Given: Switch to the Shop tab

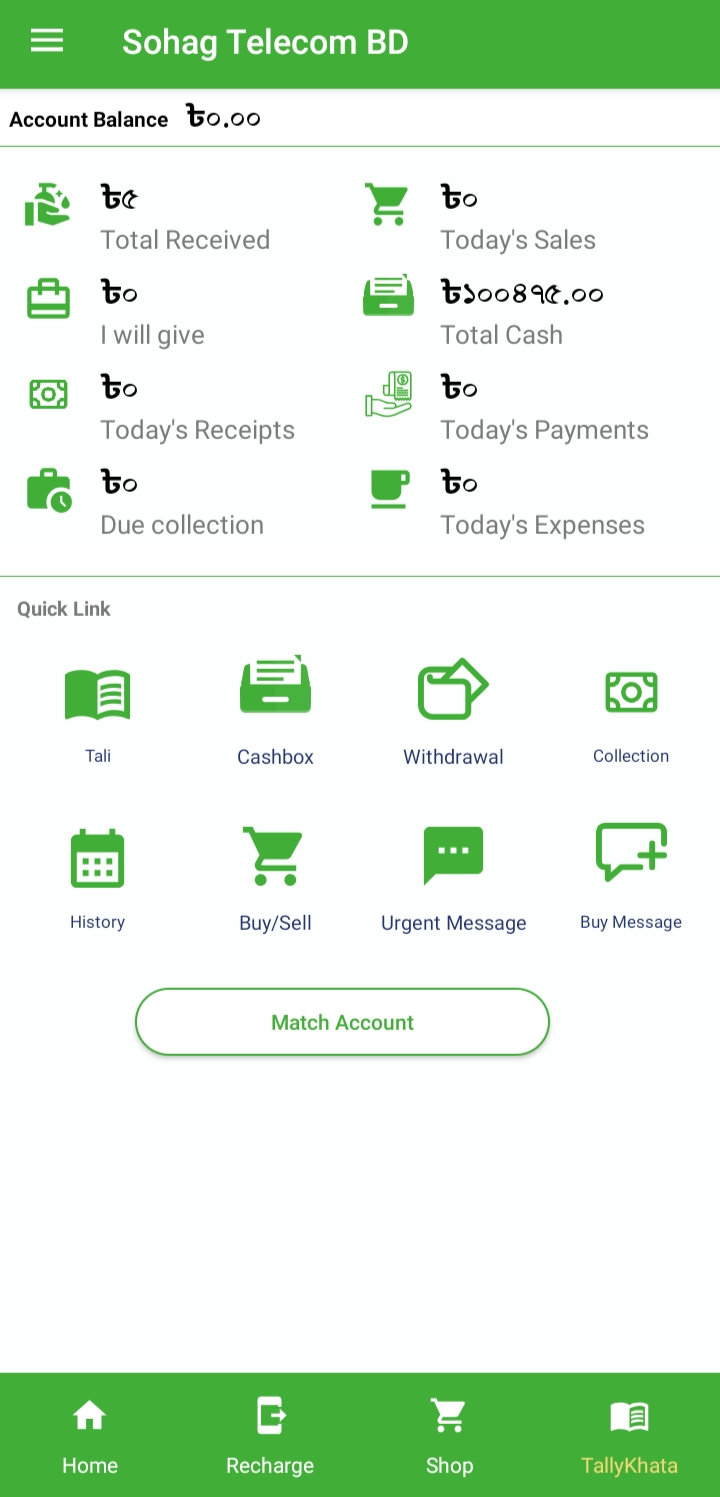Looking at the screenshot, I should pyautogui.click(x=449, y=1437).
